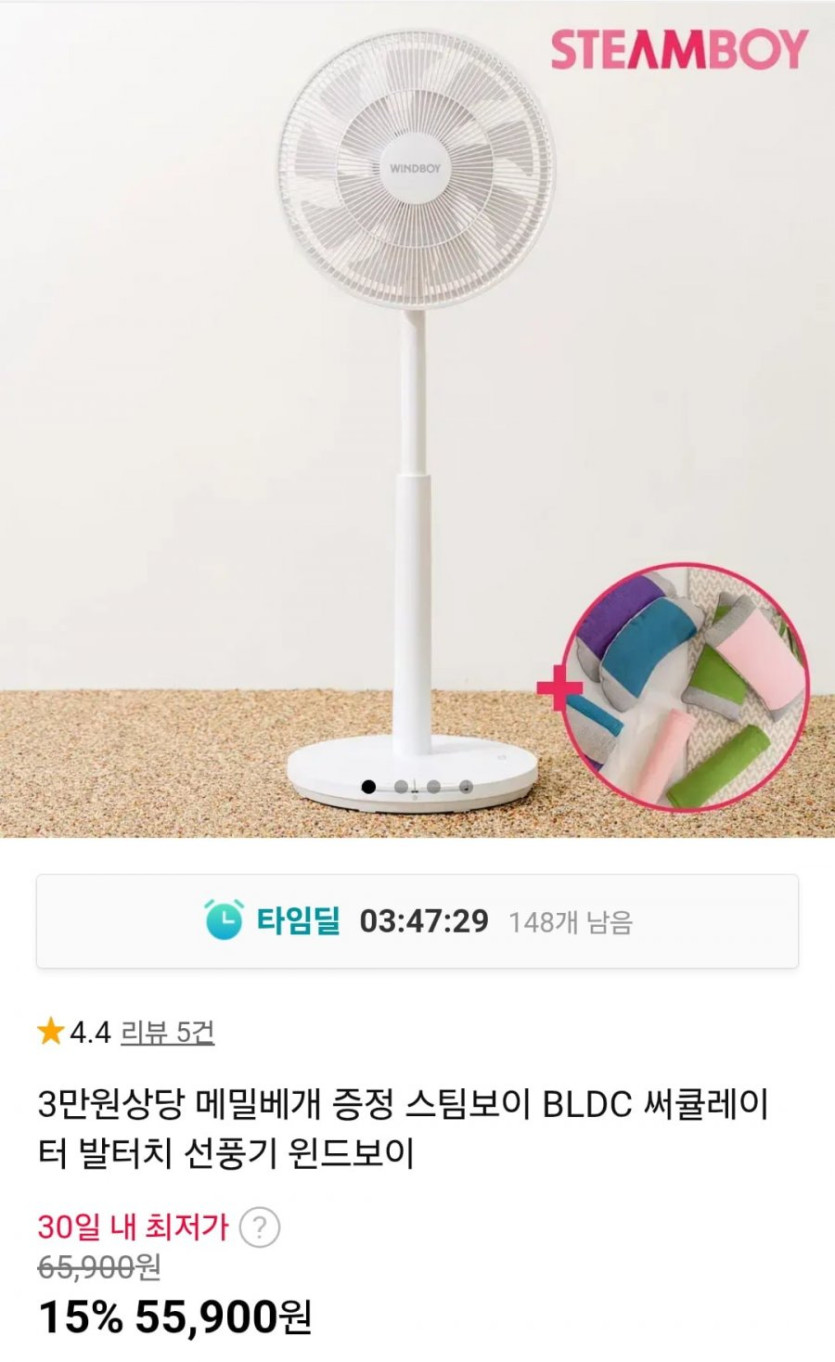This screenshot has height=1362, width=835.
Task: Tap the help icon beside 30일 내 최저가
Action: coord(260,1226)
